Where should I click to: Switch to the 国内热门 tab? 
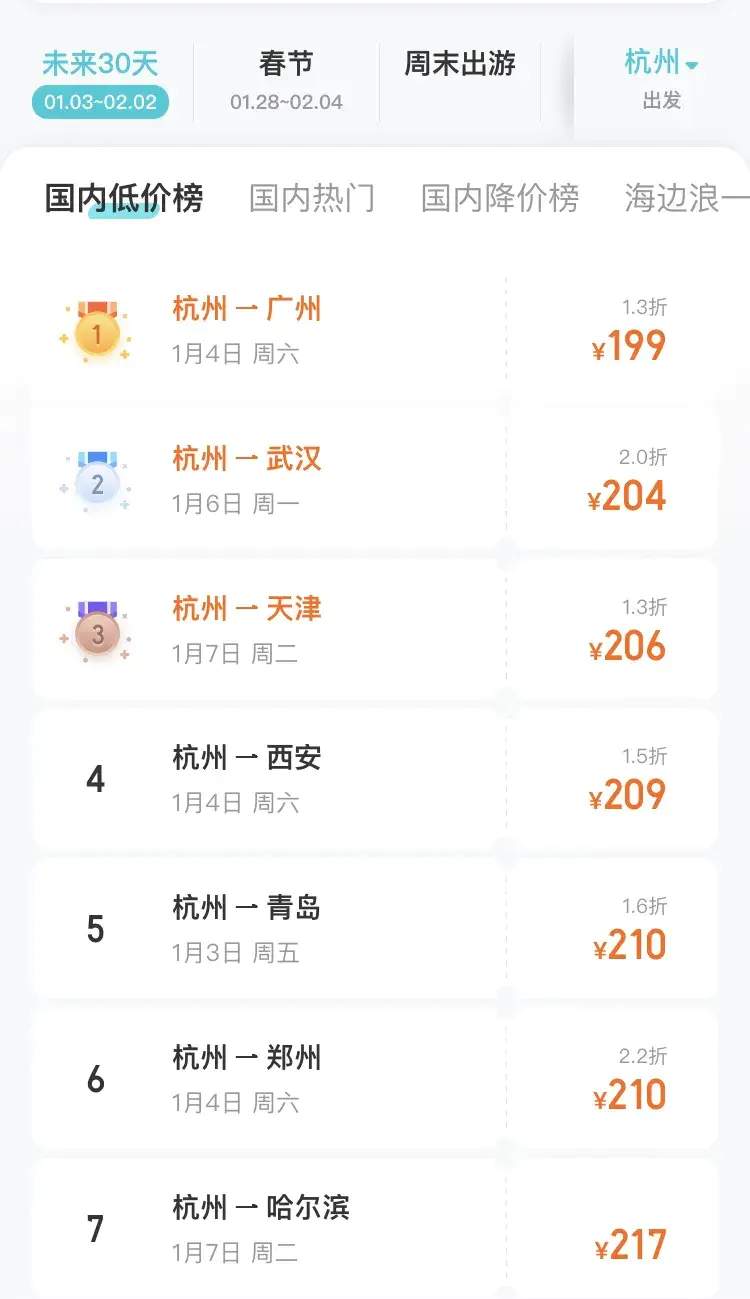[x=312, y=199]
